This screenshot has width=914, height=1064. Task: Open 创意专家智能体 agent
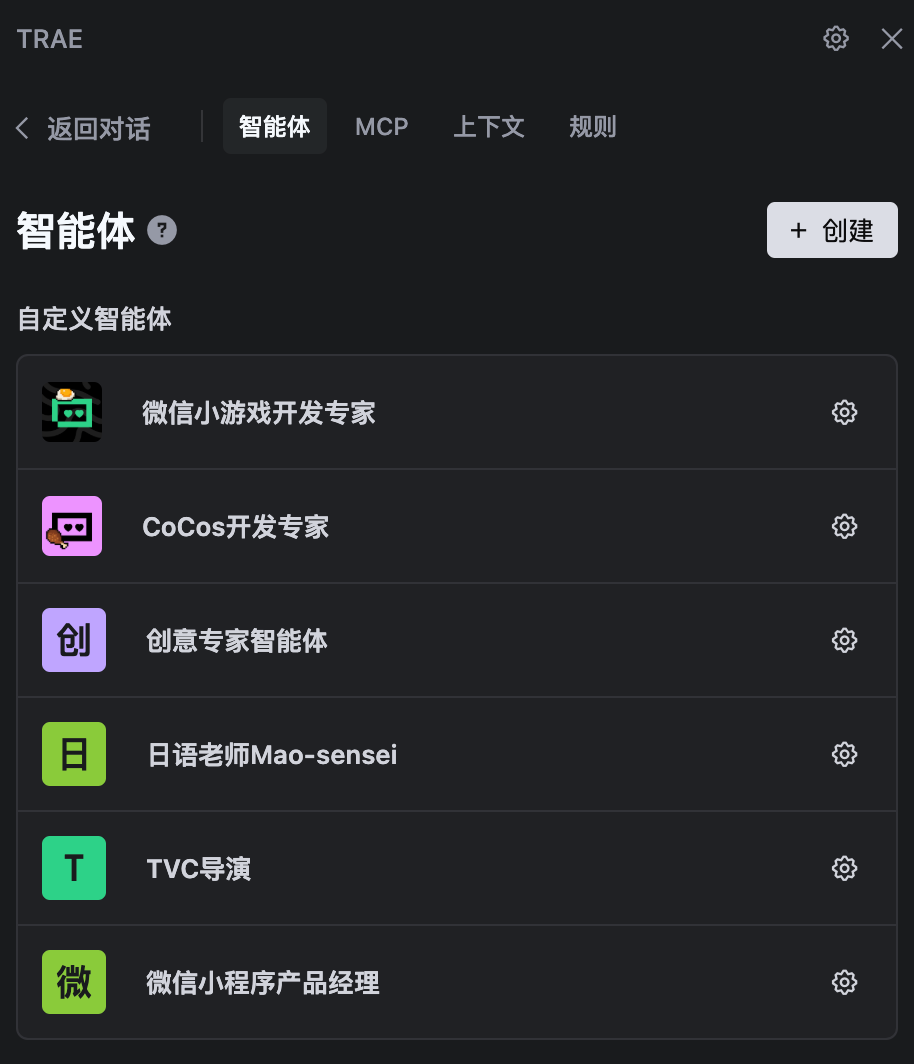[237, 640]
